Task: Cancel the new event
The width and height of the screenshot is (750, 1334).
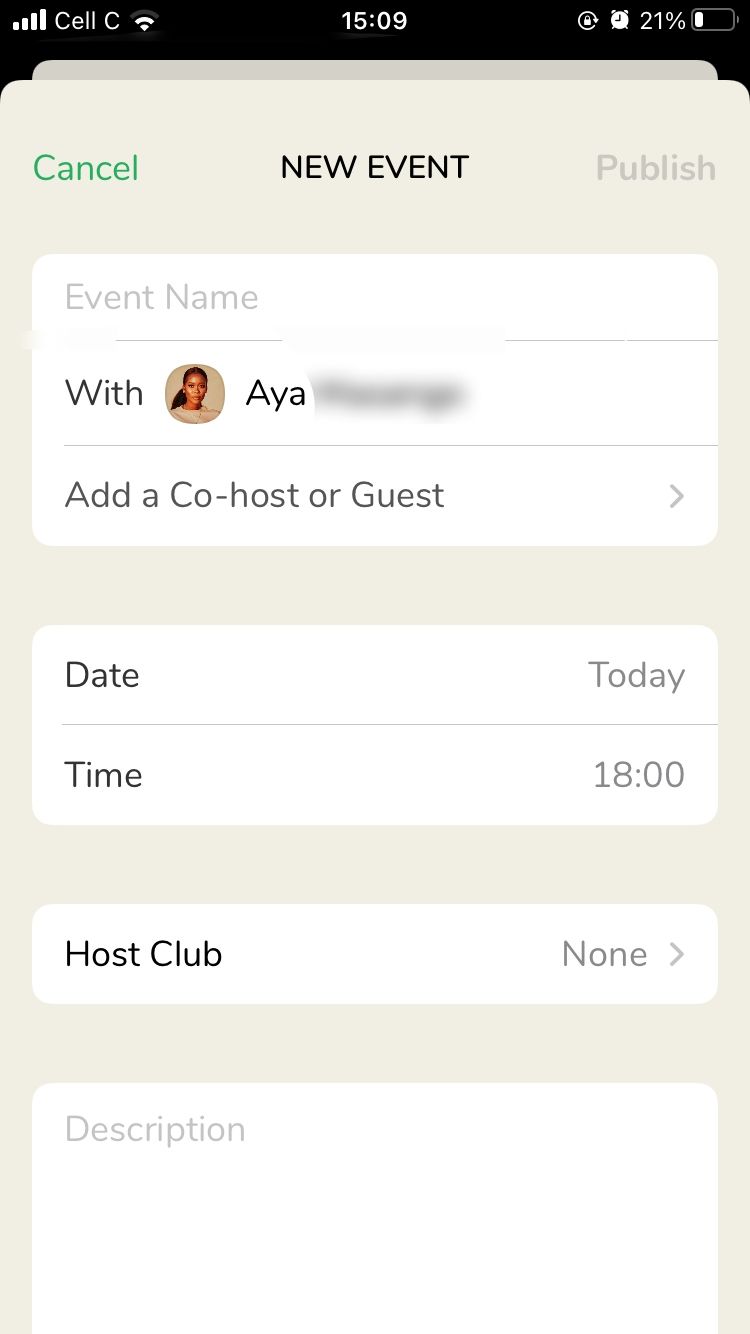Action: (x=86, y=168)
